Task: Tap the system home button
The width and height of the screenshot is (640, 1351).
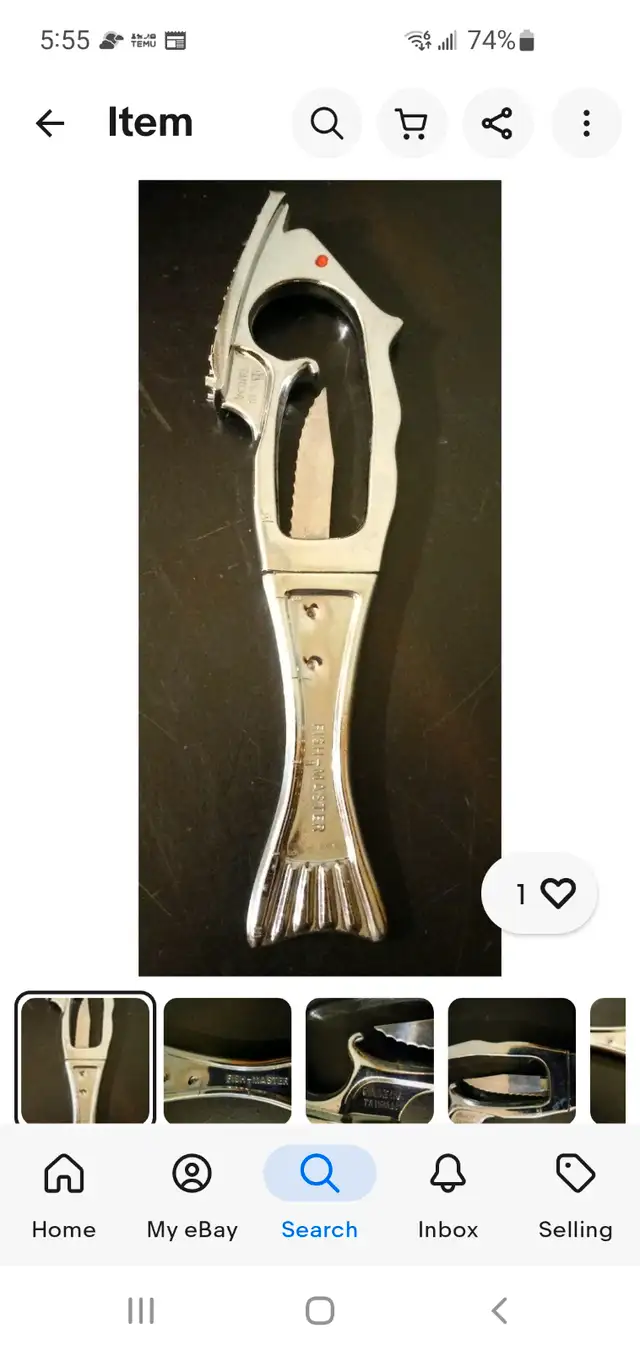Action: 320,1310
